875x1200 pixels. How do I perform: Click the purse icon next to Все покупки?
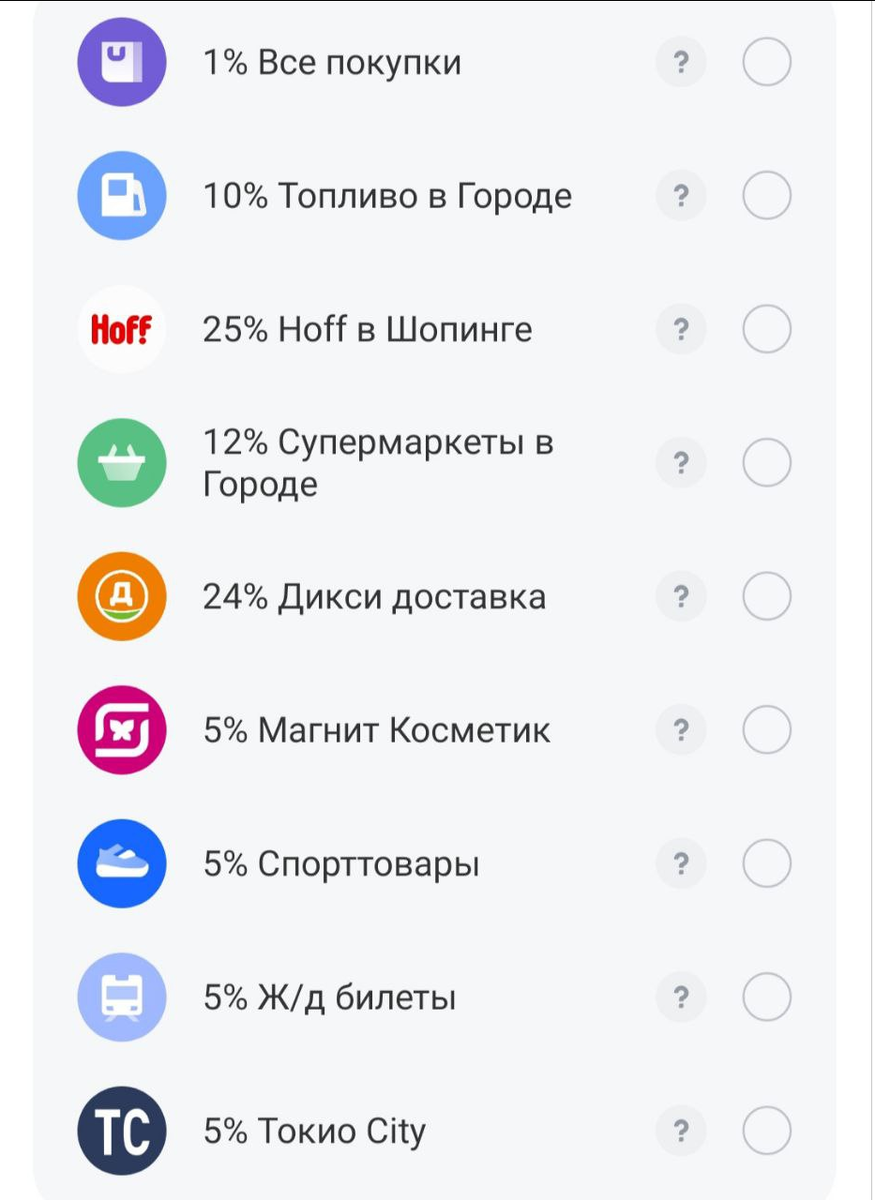tap(122, 62)
